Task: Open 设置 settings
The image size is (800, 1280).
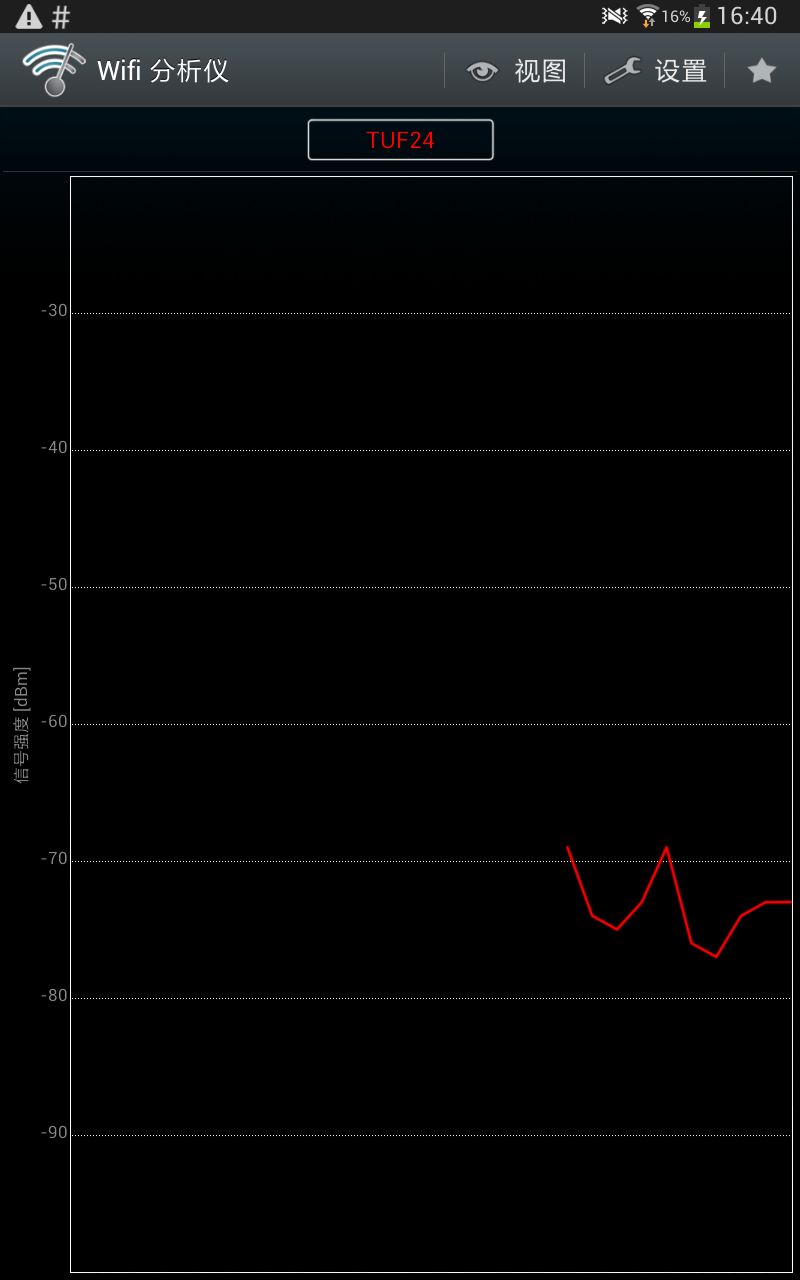Action: click(x=655, y=71)
